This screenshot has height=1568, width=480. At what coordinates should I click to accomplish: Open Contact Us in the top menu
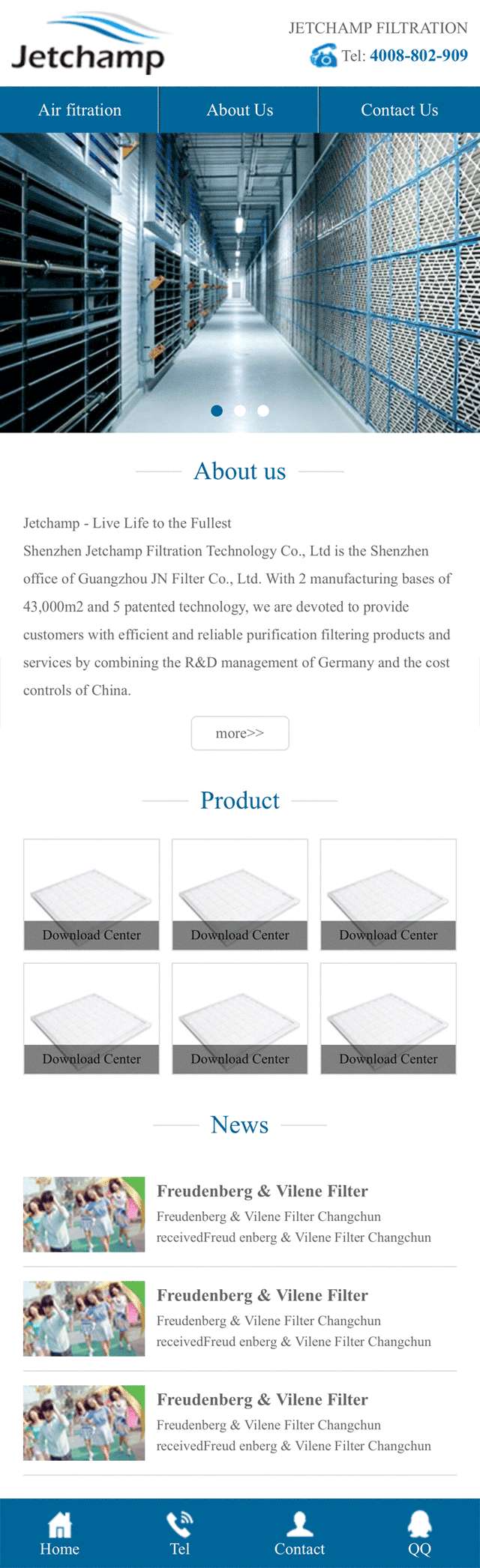(x=399, y=110)
